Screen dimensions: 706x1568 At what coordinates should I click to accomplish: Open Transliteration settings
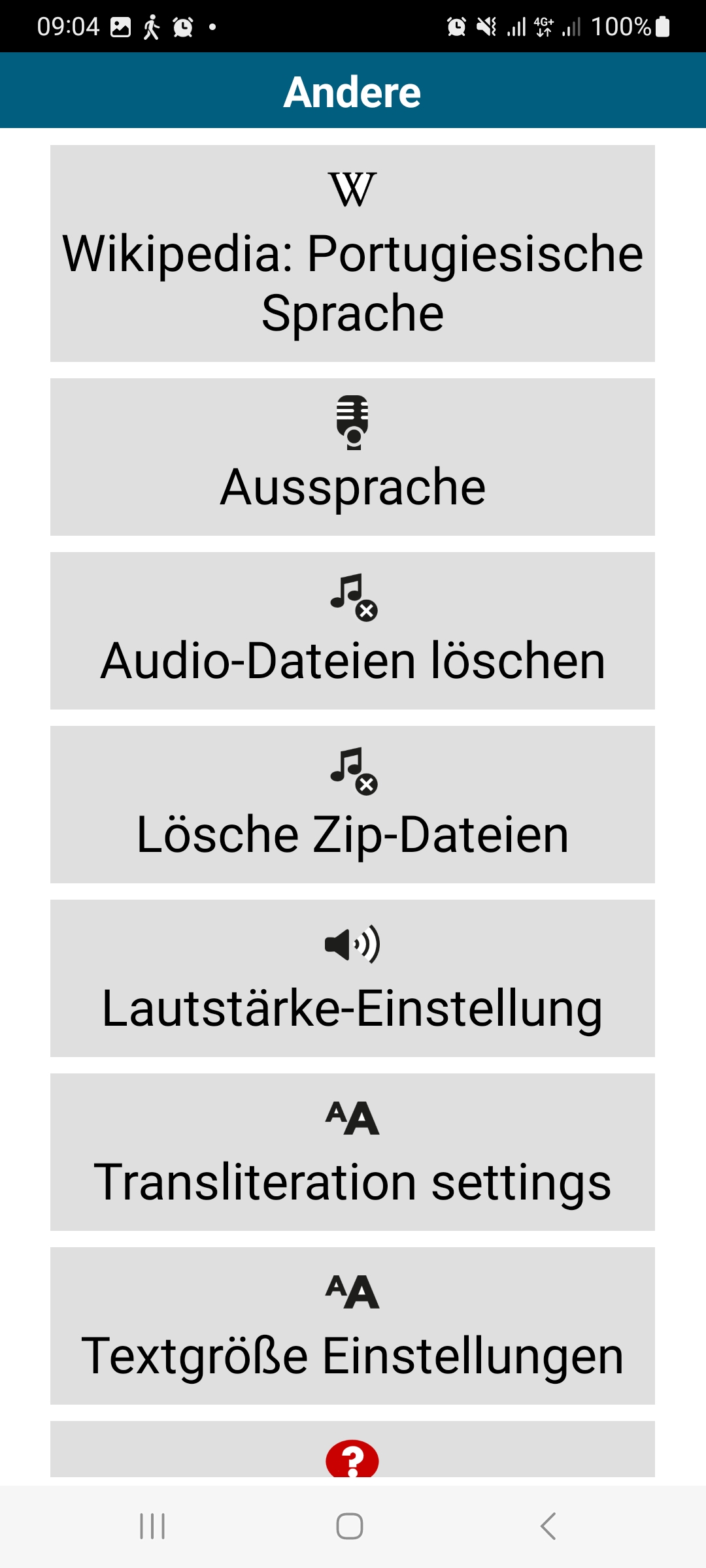pos(352,1152)
